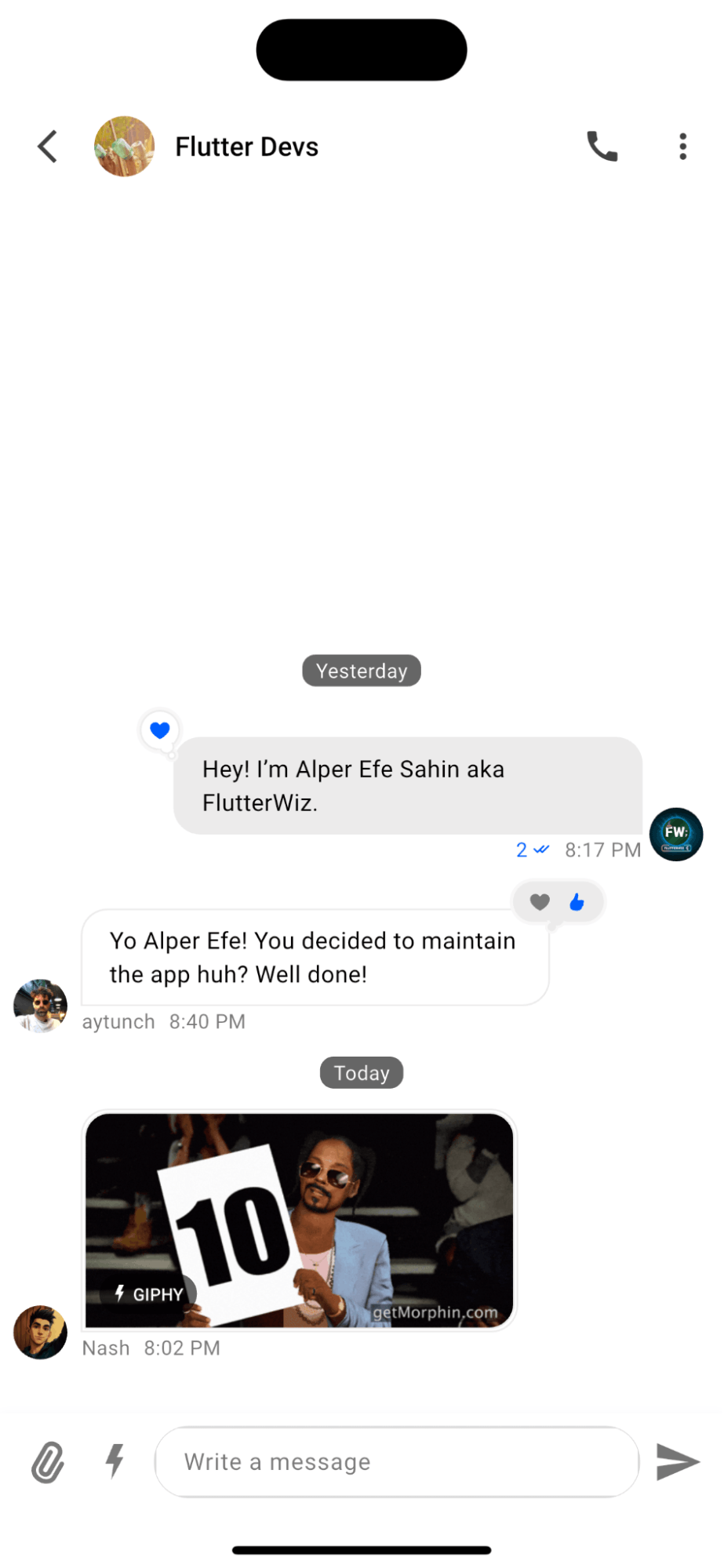Send the message
The width and height of the screenshot is (724, 1568).
(x=677, y=1461)
